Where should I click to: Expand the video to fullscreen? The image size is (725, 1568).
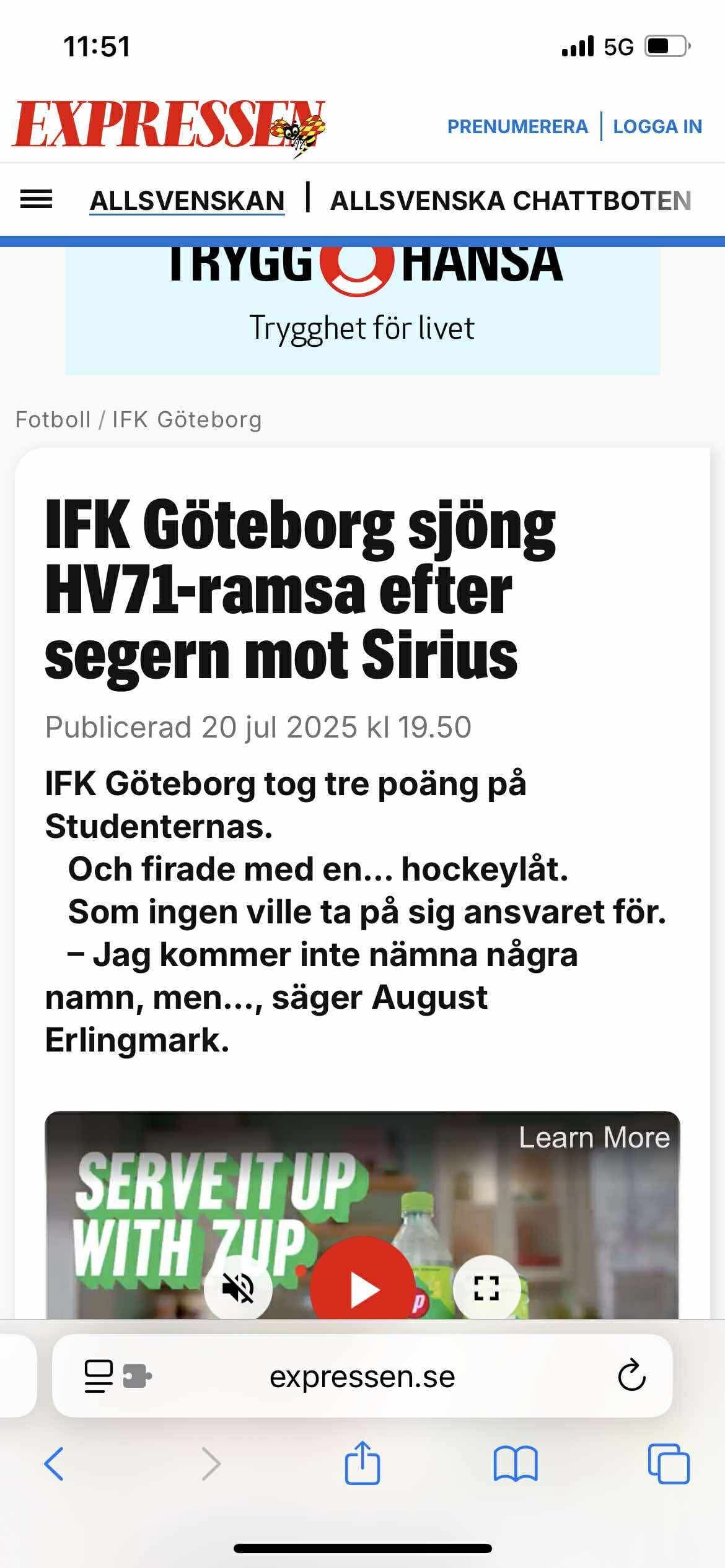coord(486,1287)
